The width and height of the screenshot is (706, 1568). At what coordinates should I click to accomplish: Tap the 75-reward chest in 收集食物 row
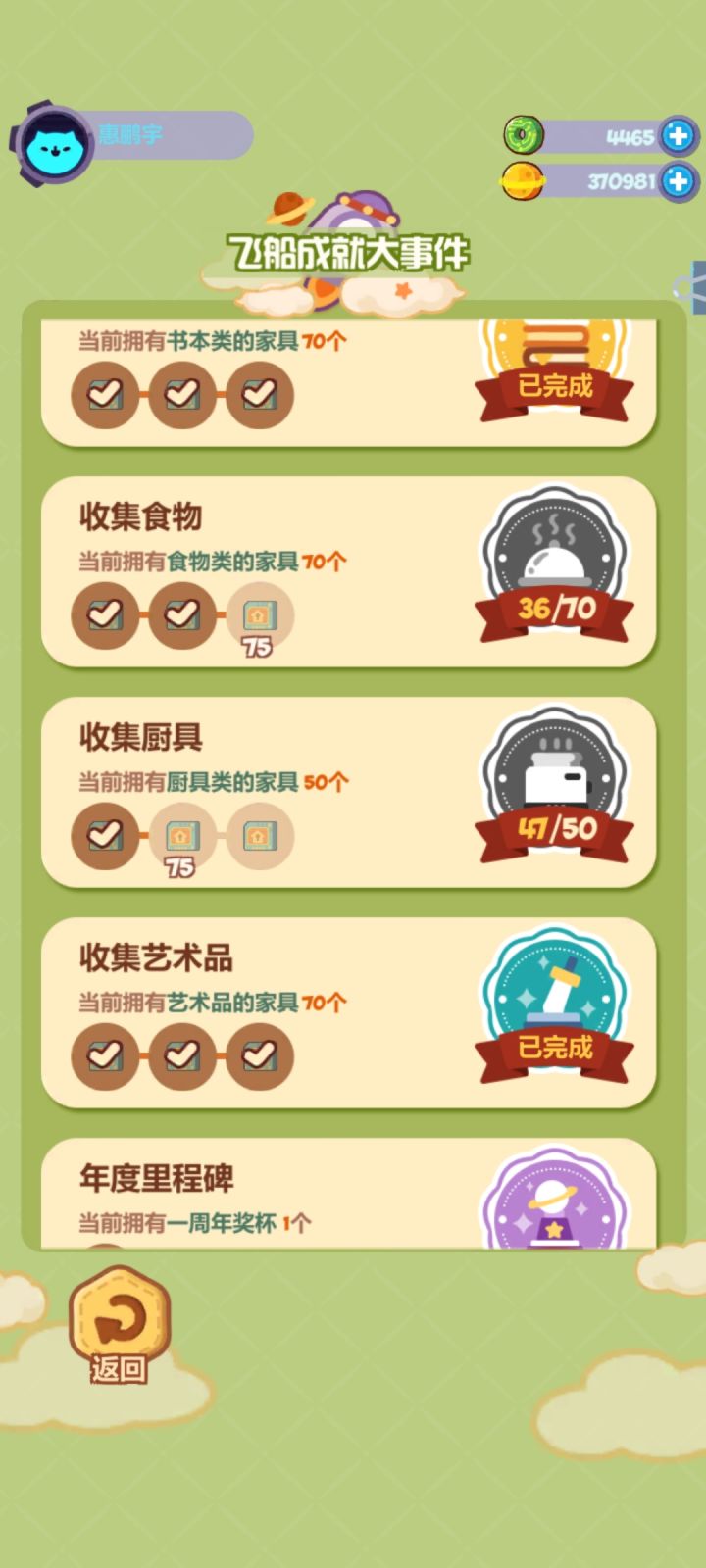[x=260, y=615]
